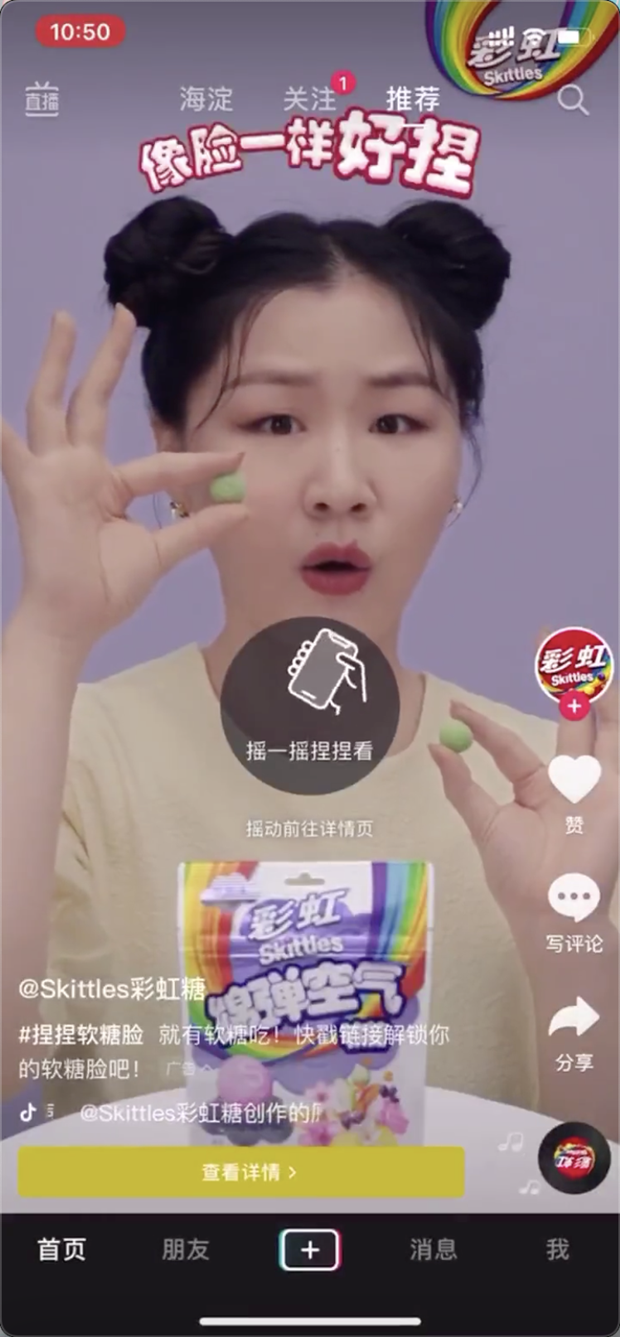
Task: Create new video with plus button
Action: [x=309, y=1250]
